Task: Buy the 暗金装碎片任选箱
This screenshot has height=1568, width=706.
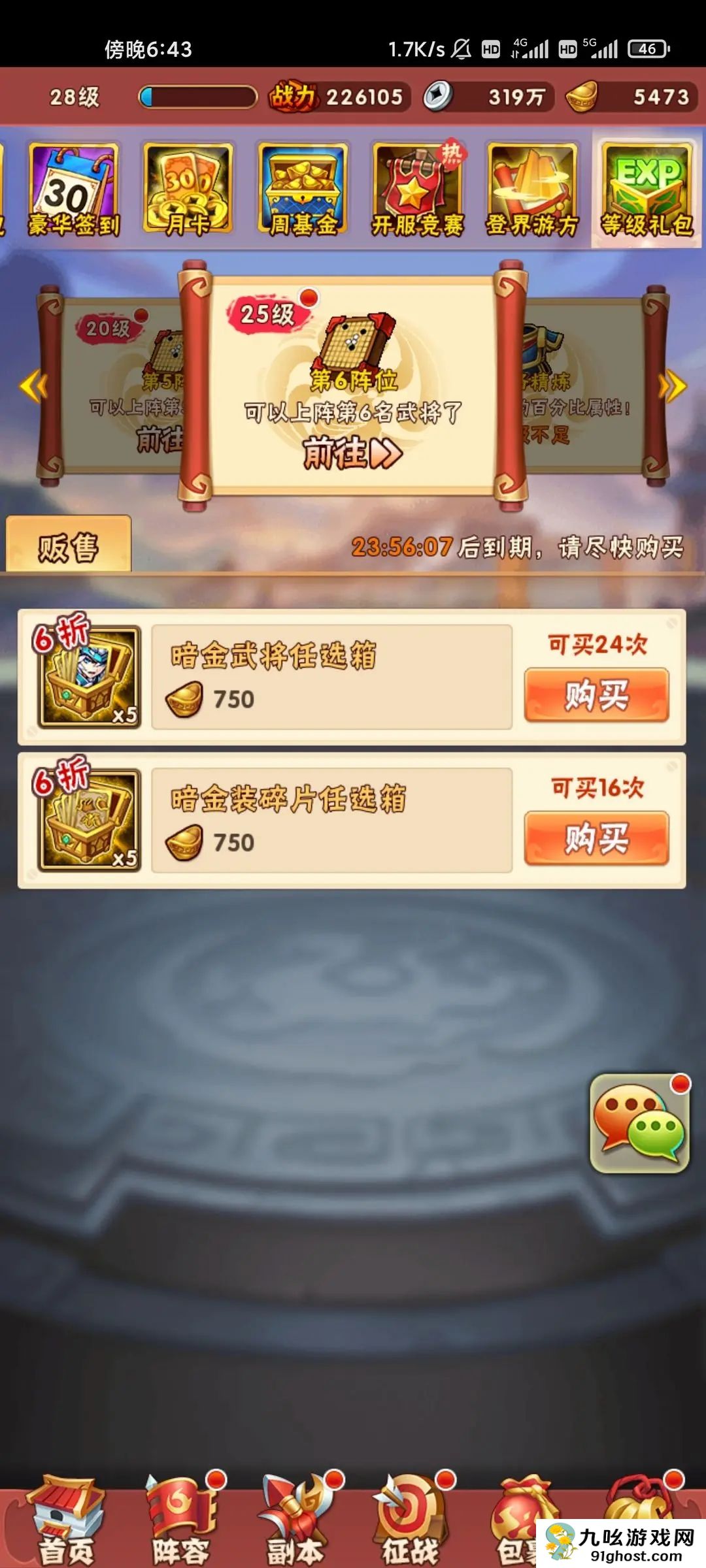Action: point(596,838)
